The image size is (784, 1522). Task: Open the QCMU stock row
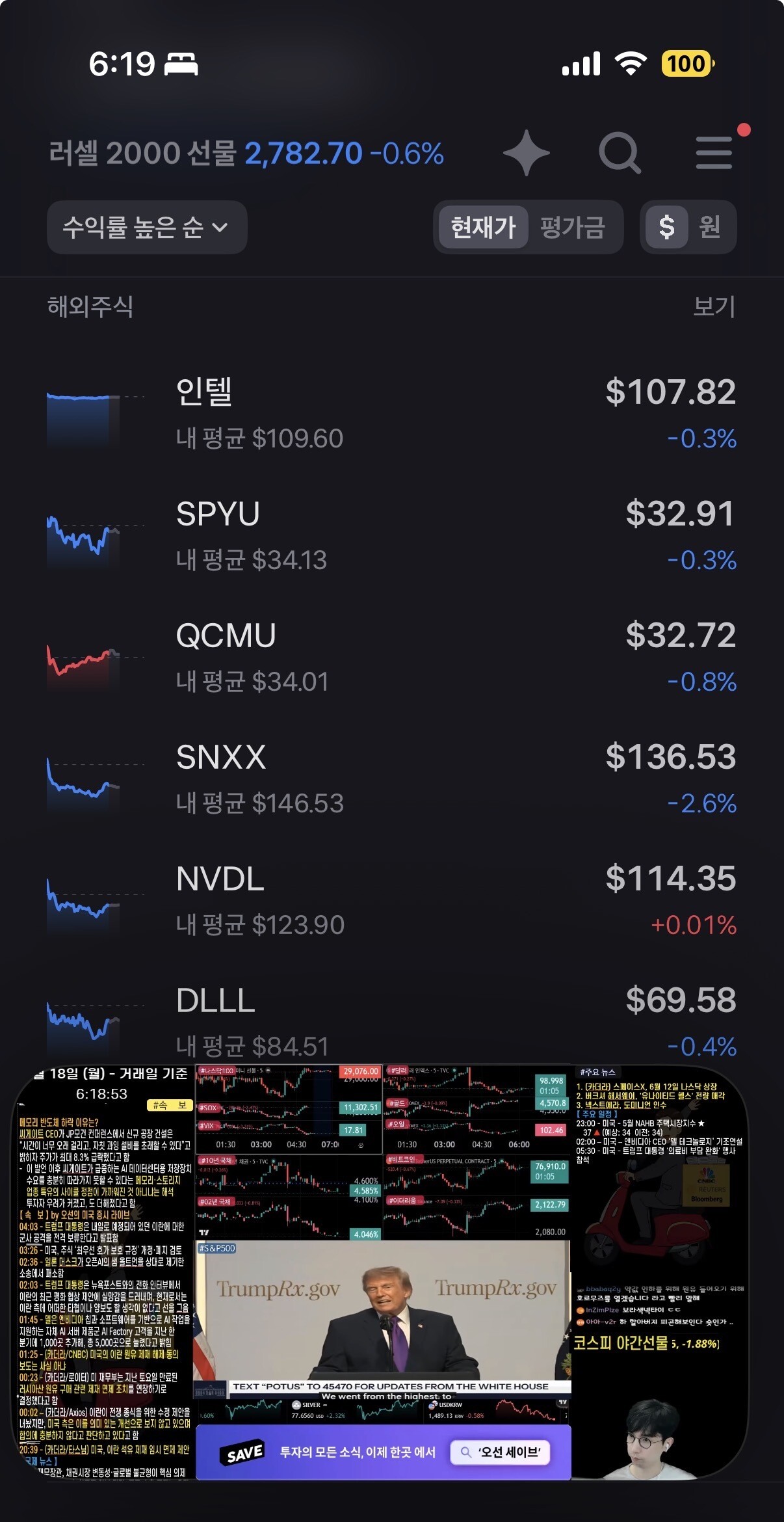(392, 657)
